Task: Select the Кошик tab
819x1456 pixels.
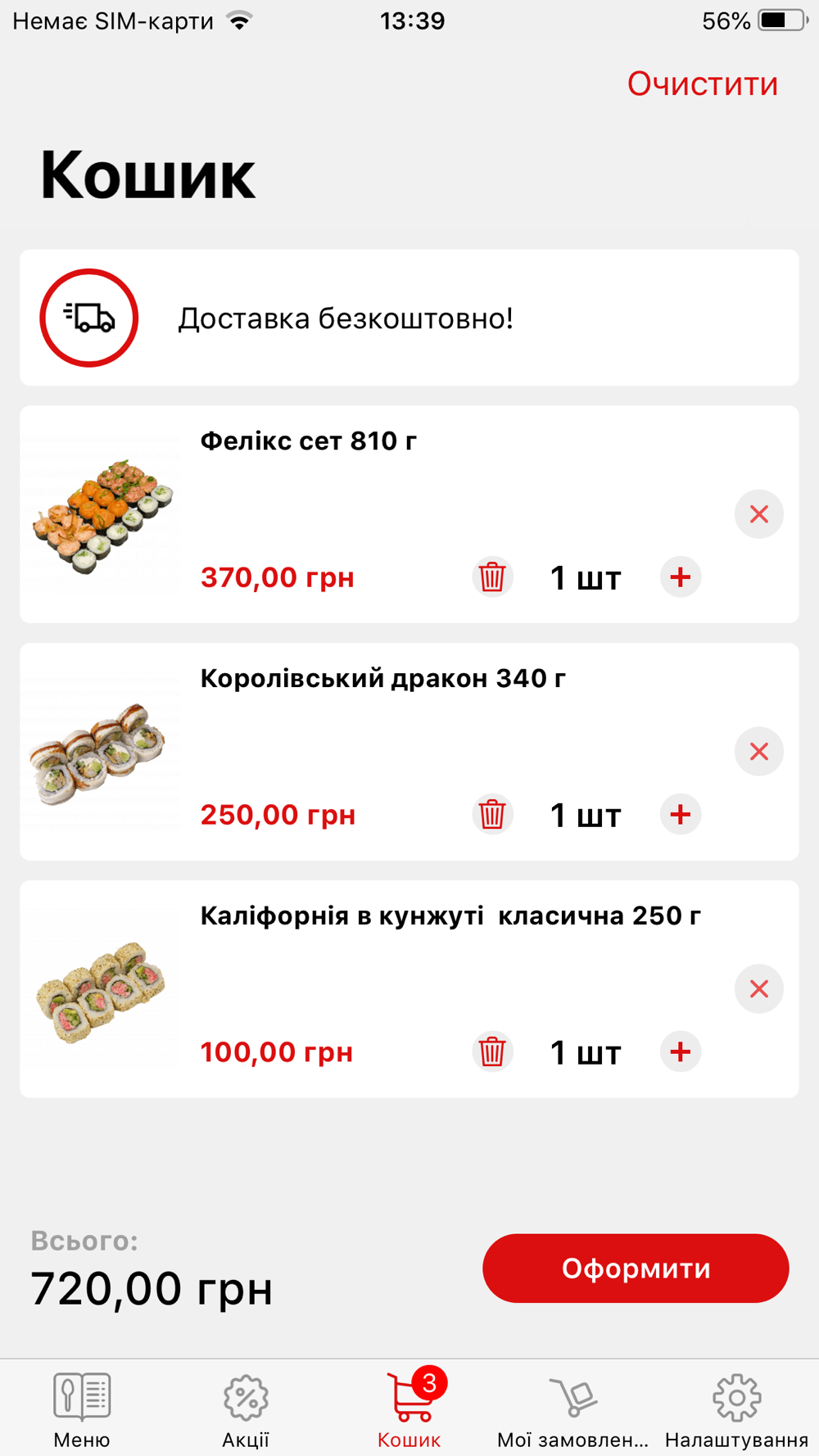Action: (409, 1409)
